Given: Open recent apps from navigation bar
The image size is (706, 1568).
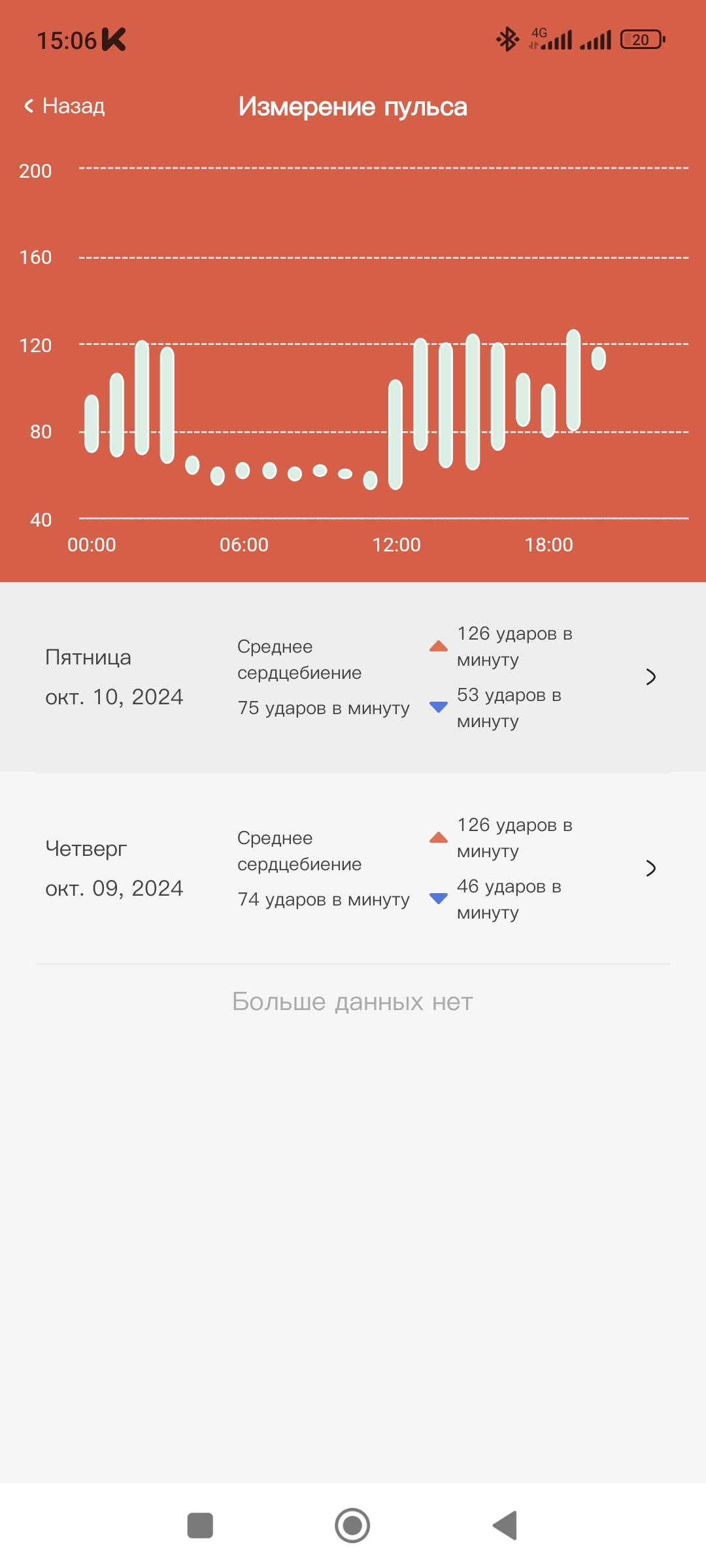Looking at the screenshot, I should (200, 1526).
